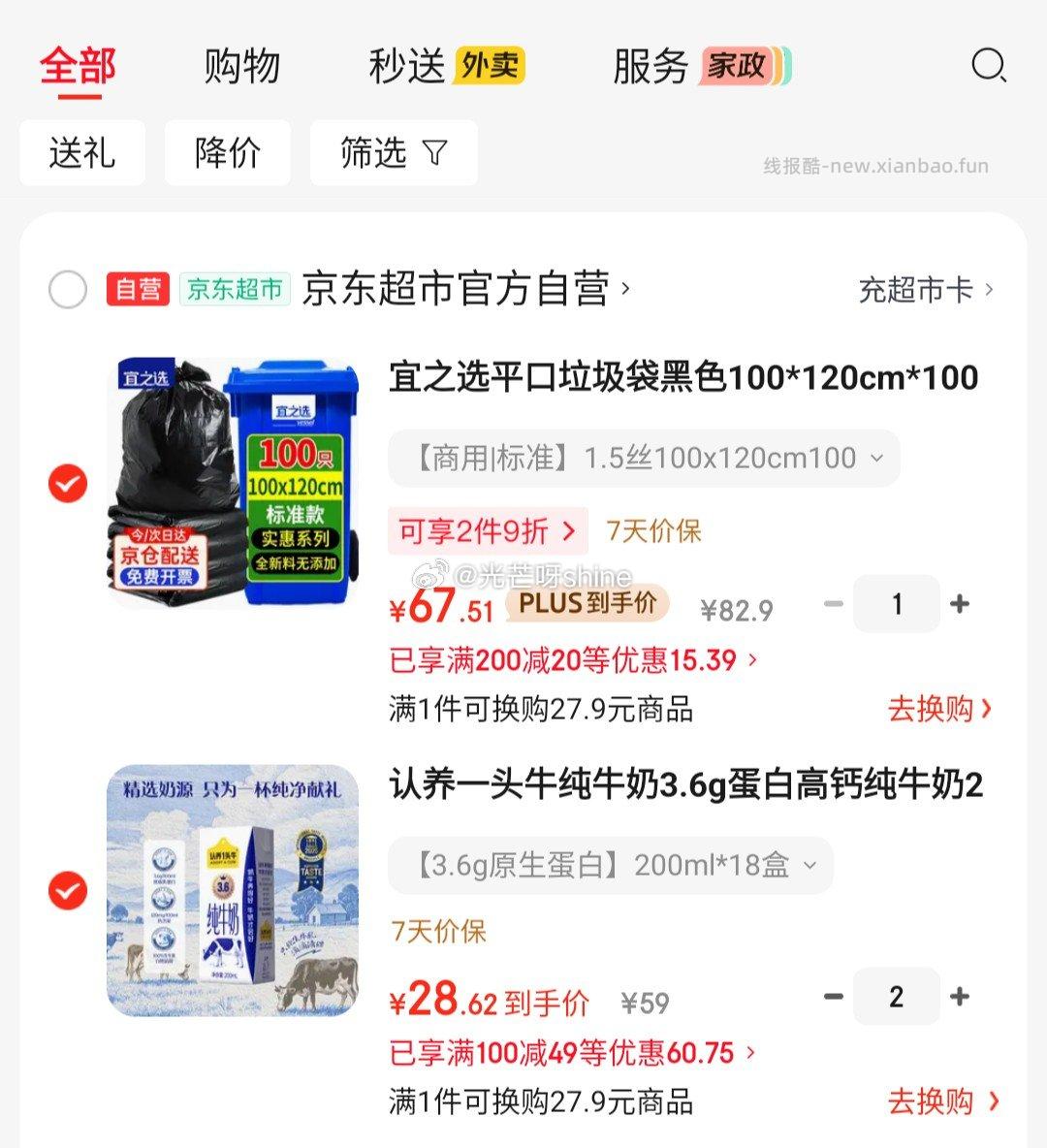Increase trash bag quantity with plus stepper
Screen dimensions: 1047x1148
[960, 604]
